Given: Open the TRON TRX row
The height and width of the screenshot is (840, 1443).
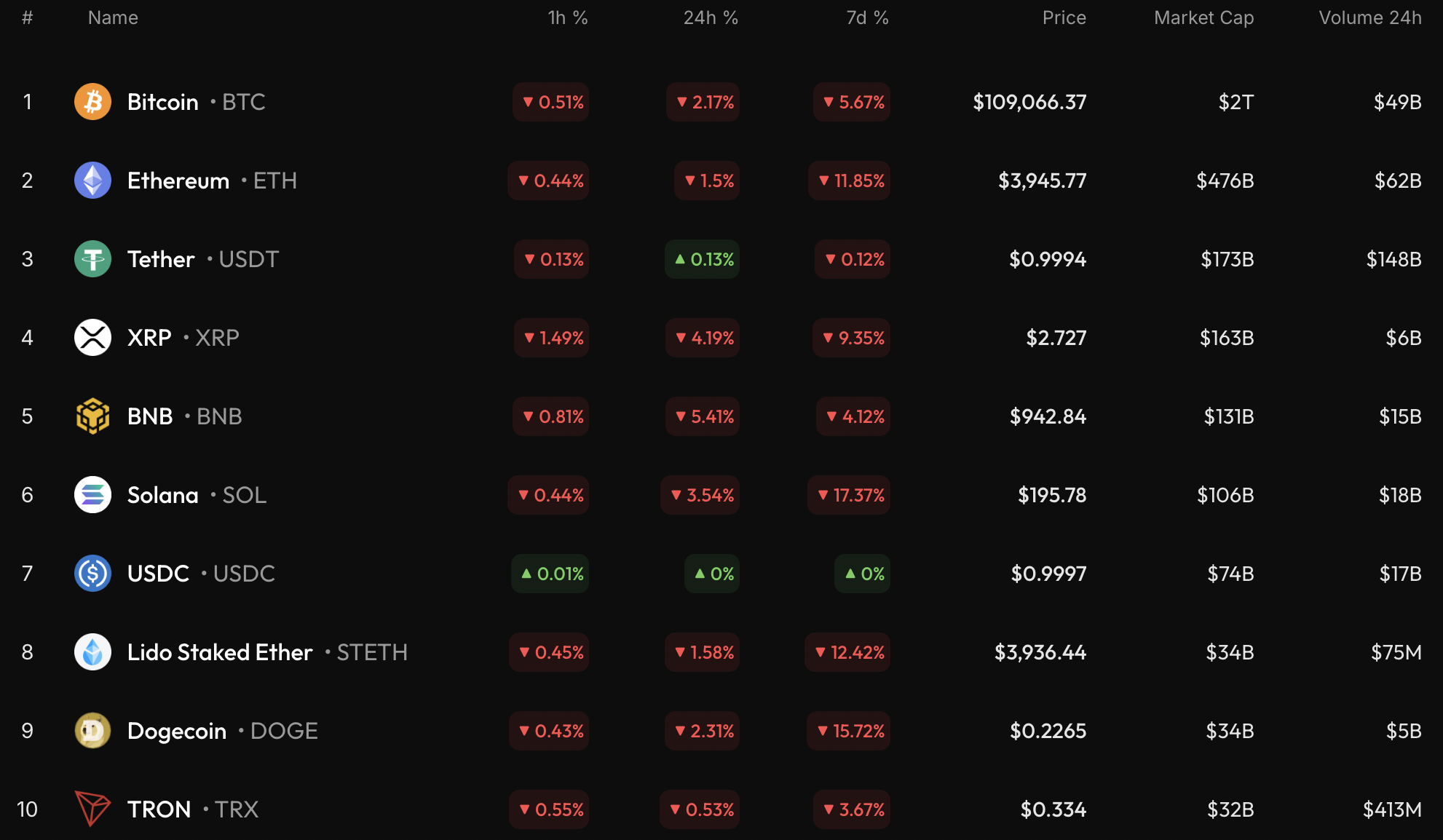Looking at the screenshot, I should pos(159,809).
